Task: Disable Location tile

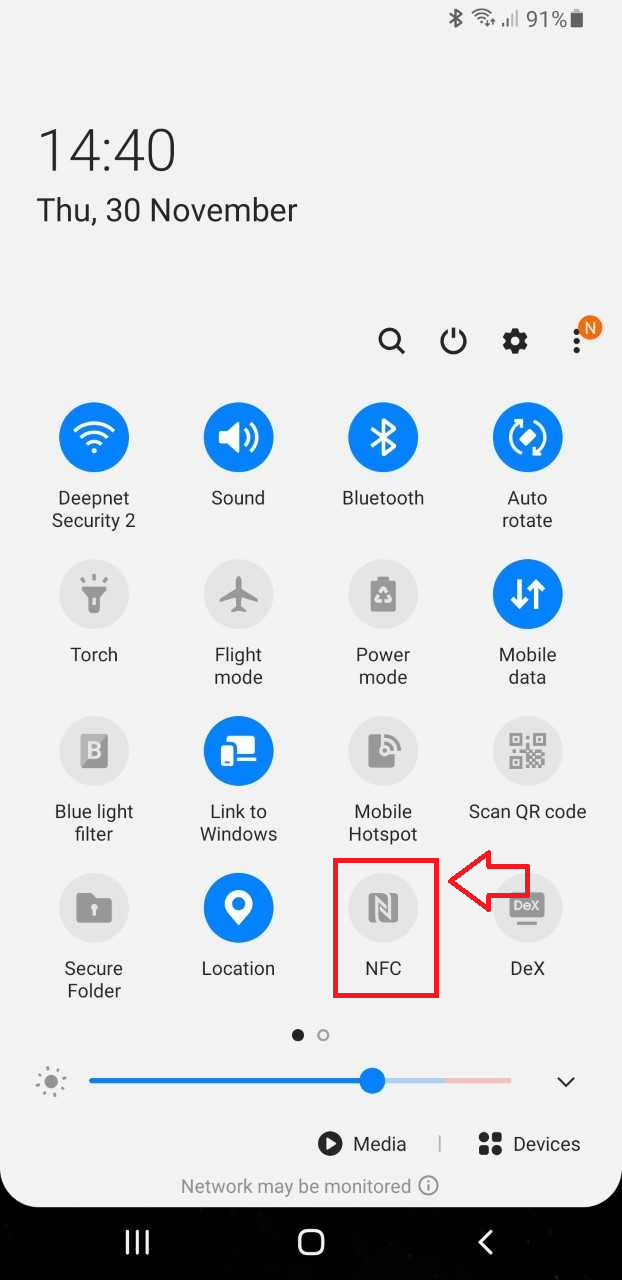Action: [x=238, y=908]
